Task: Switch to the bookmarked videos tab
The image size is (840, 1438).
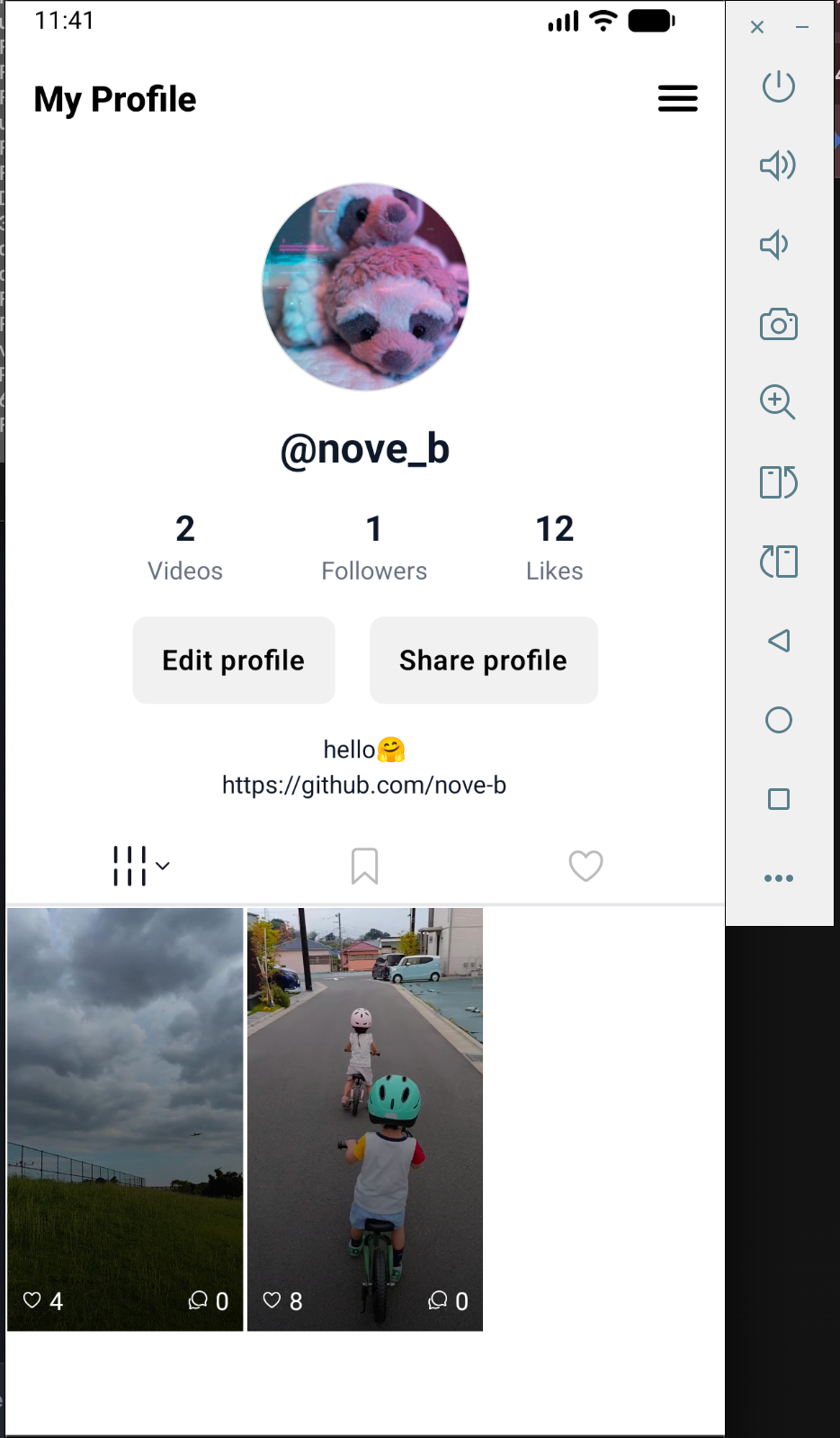Action: click(x=364, y=866)
